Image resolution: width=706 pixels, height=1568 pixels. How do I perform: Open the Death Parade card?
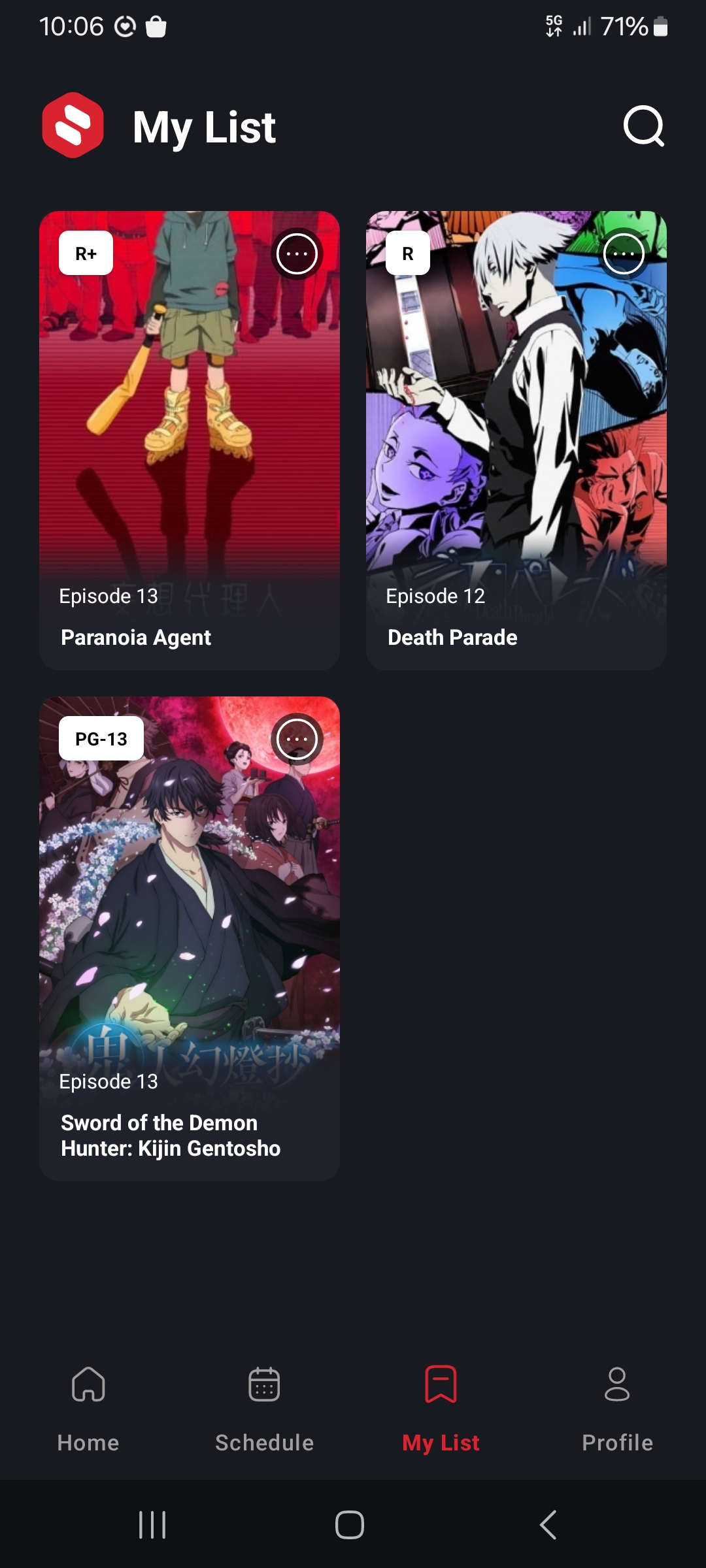pyautogui.click(x=516, y=440)
